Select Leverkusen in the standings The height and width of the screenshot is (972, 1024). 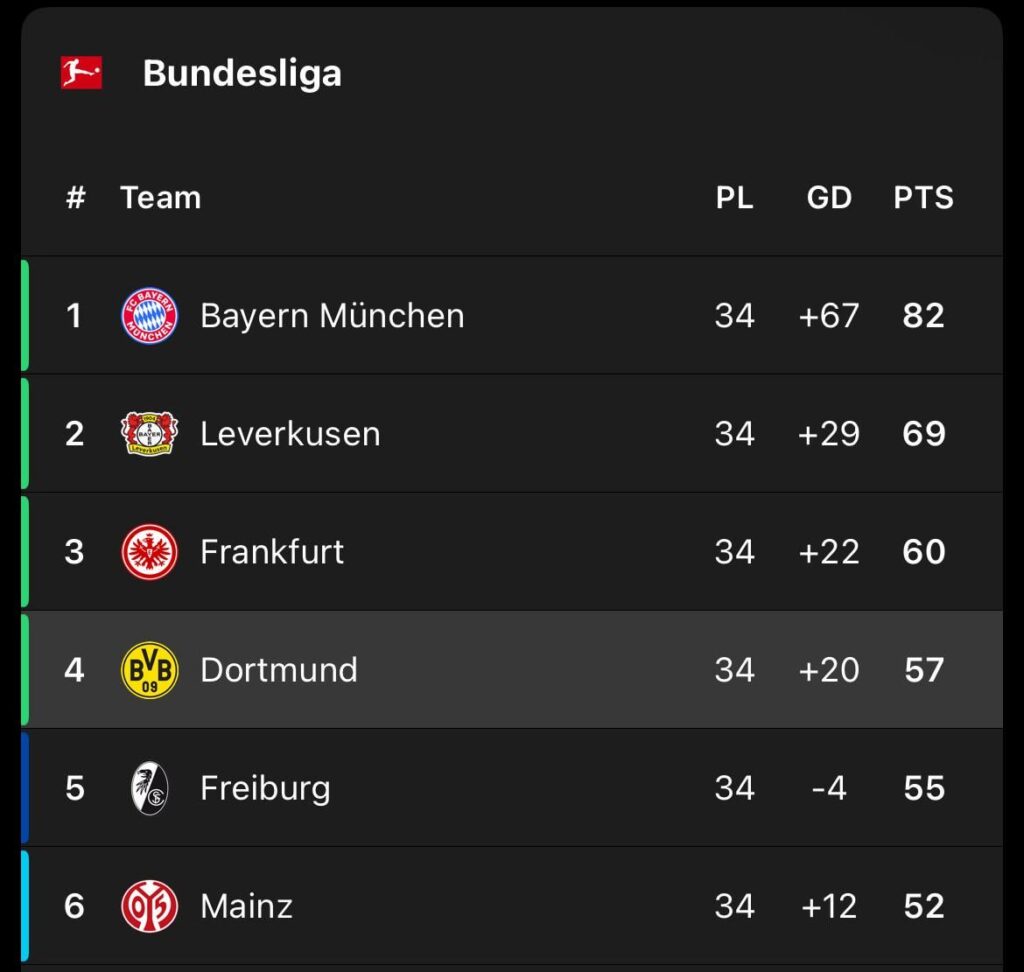coord(290,434)
